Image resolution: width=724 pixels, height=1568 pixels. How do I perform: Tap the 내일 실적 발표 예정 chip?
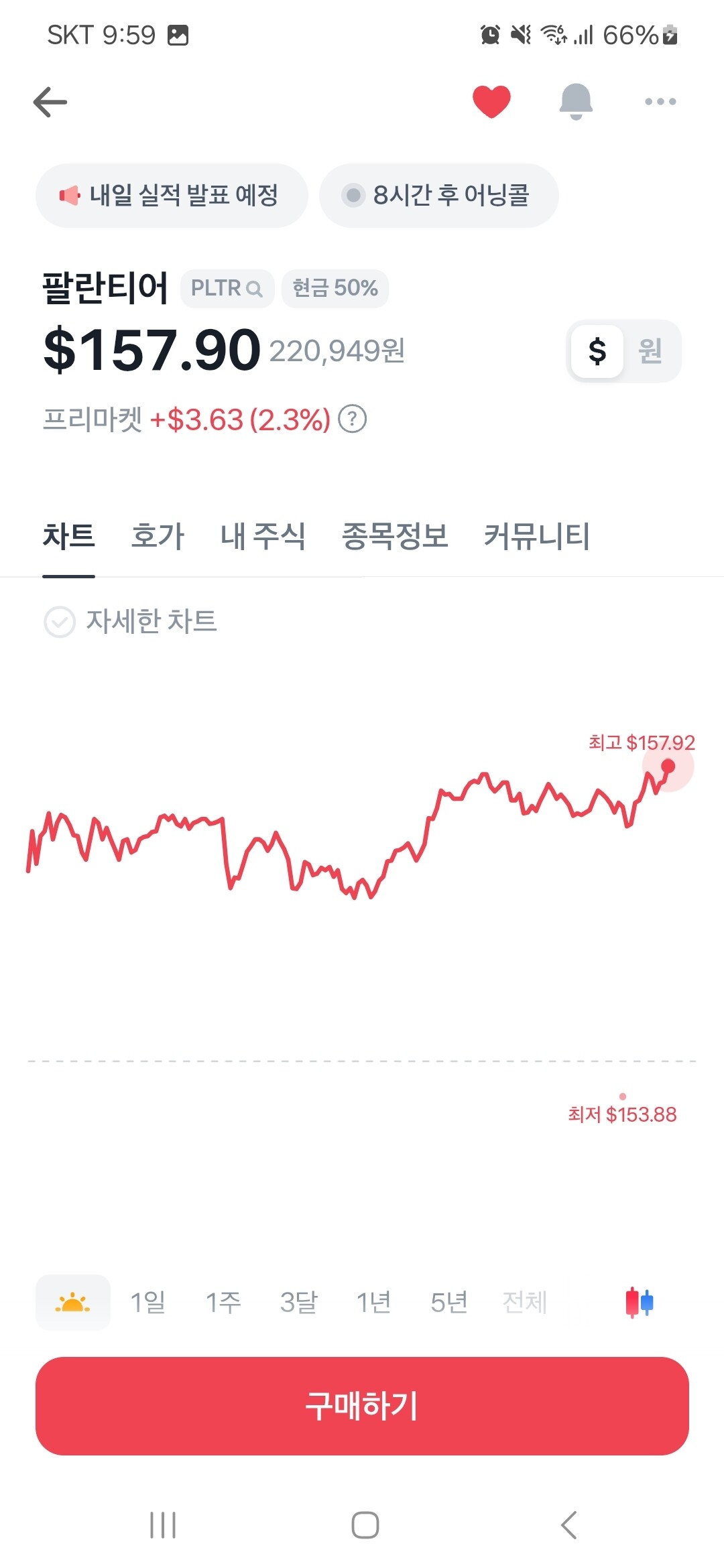click(172, 196)
